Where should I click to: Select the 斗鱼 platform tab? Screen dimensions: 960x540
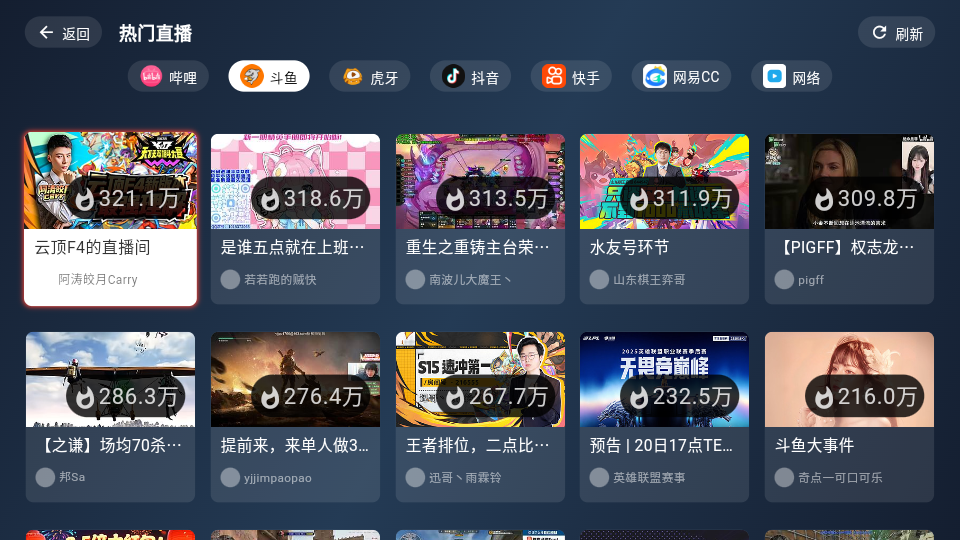click(269, 77)
